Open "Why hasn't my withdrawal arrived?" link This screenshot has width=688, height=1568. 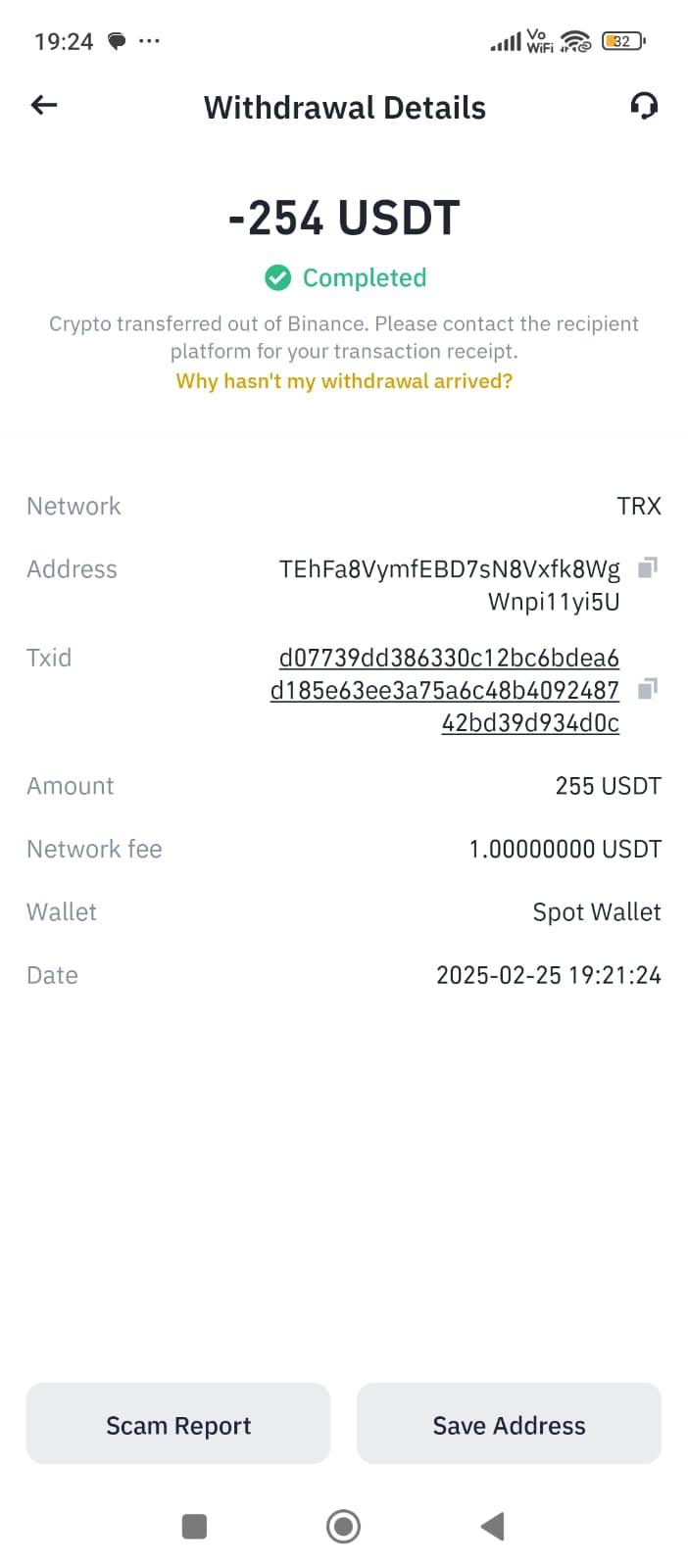[x=344, y=381]
